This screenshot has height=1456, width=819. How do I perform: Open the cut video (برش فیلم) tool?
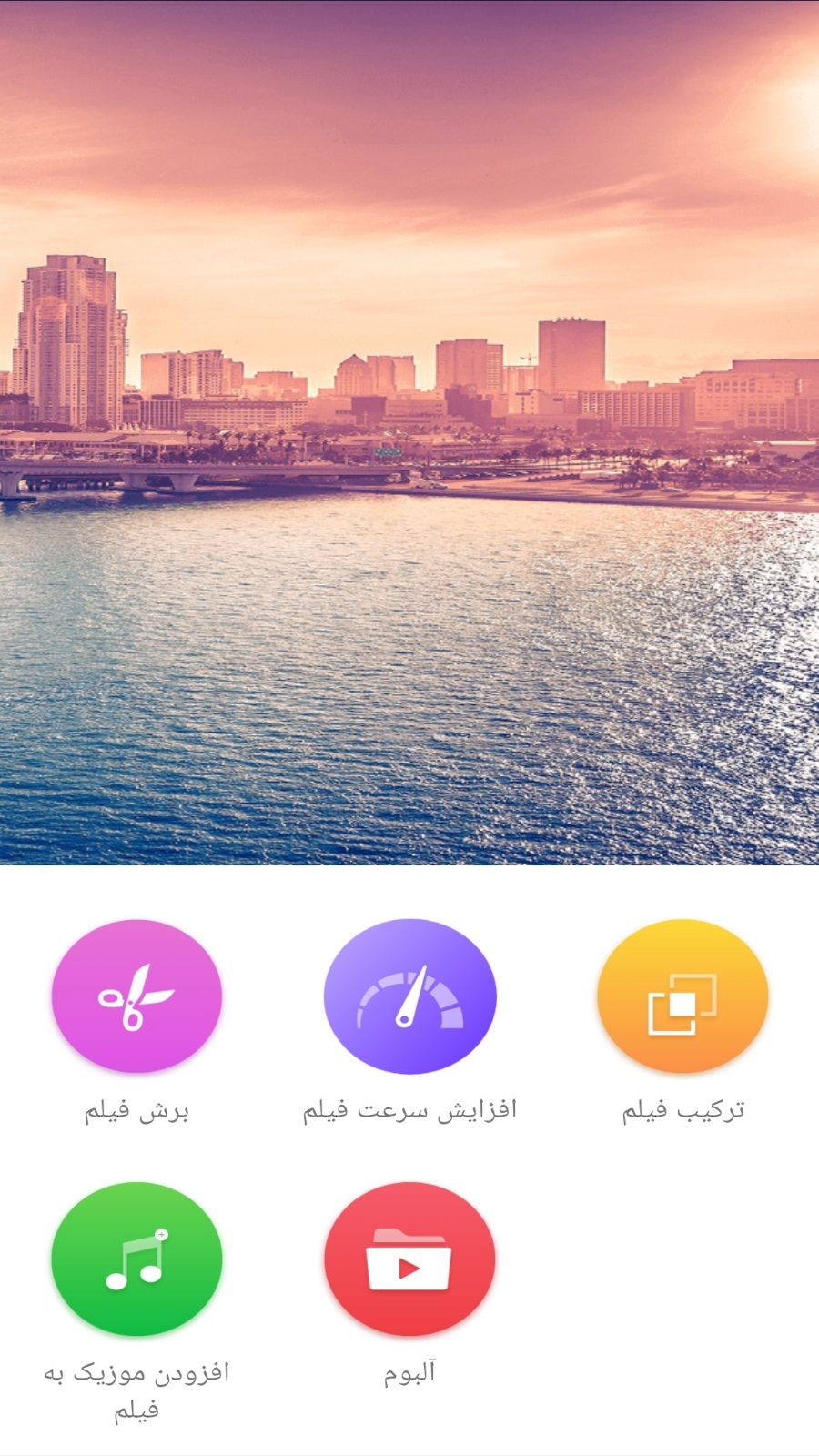136,996
